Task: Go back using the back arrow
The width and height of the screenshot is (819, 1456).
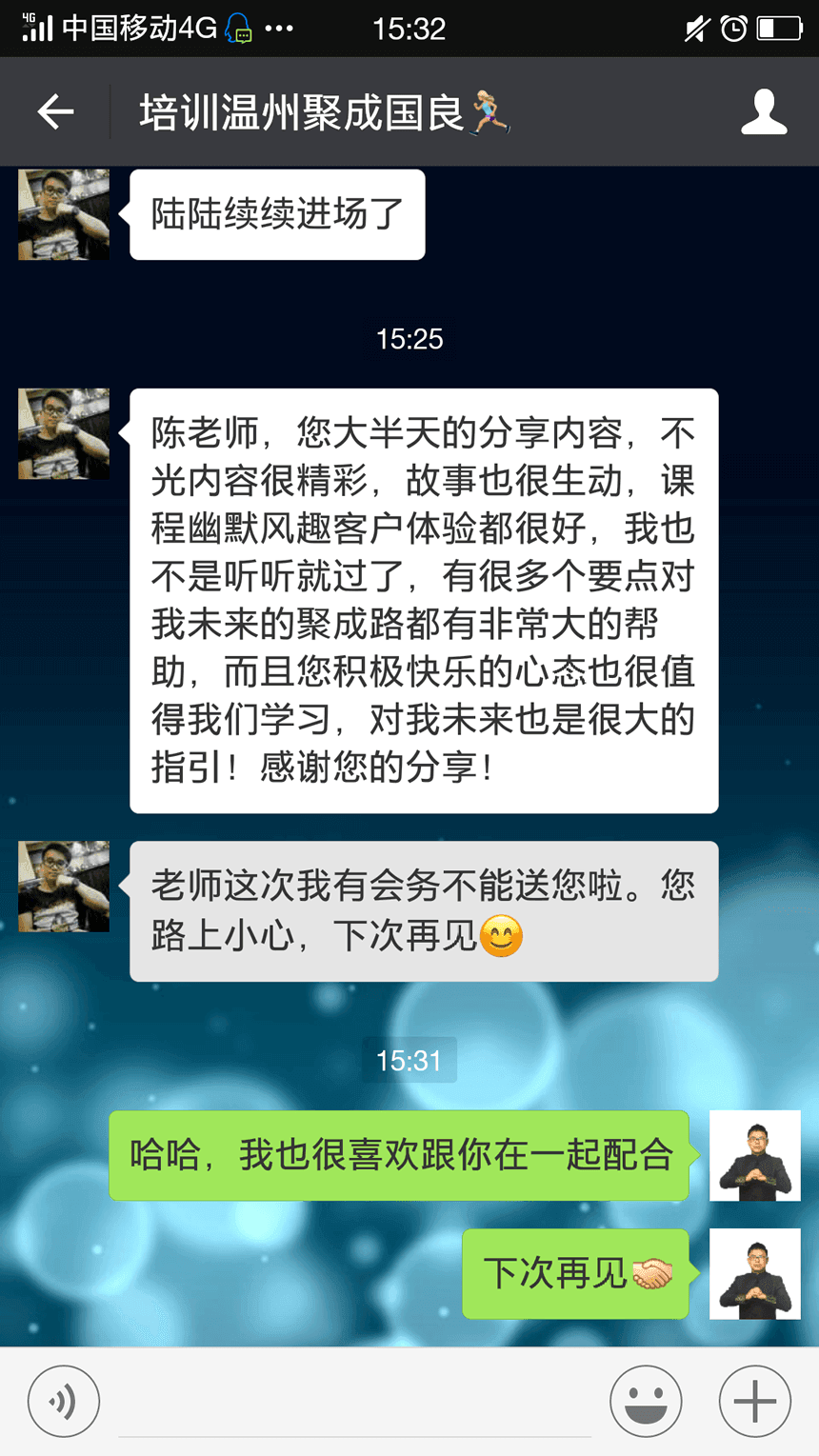Action: [x=55, y=112]
